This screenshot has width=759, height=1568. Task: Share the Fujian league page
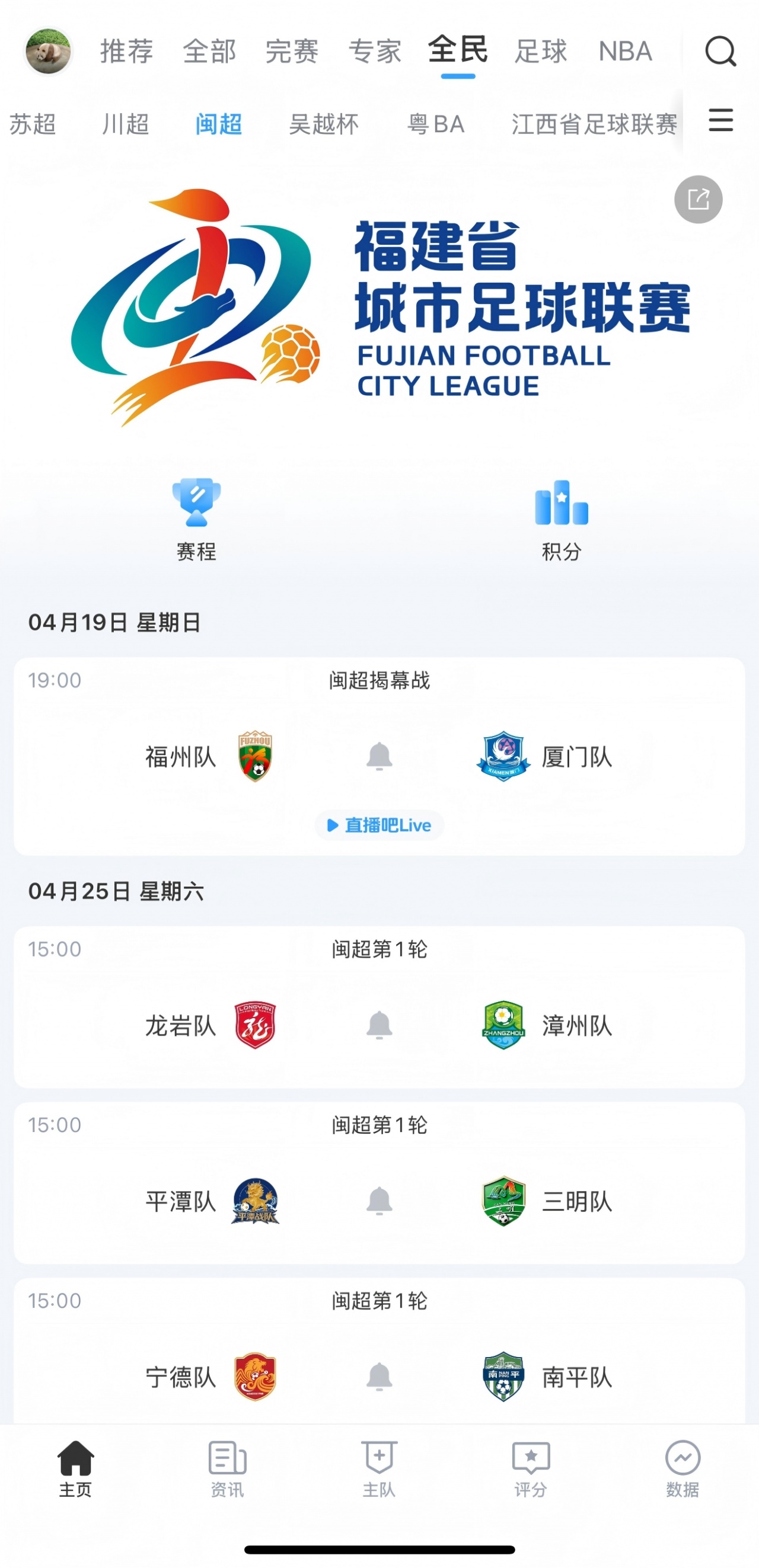click(x=698, y=200)
